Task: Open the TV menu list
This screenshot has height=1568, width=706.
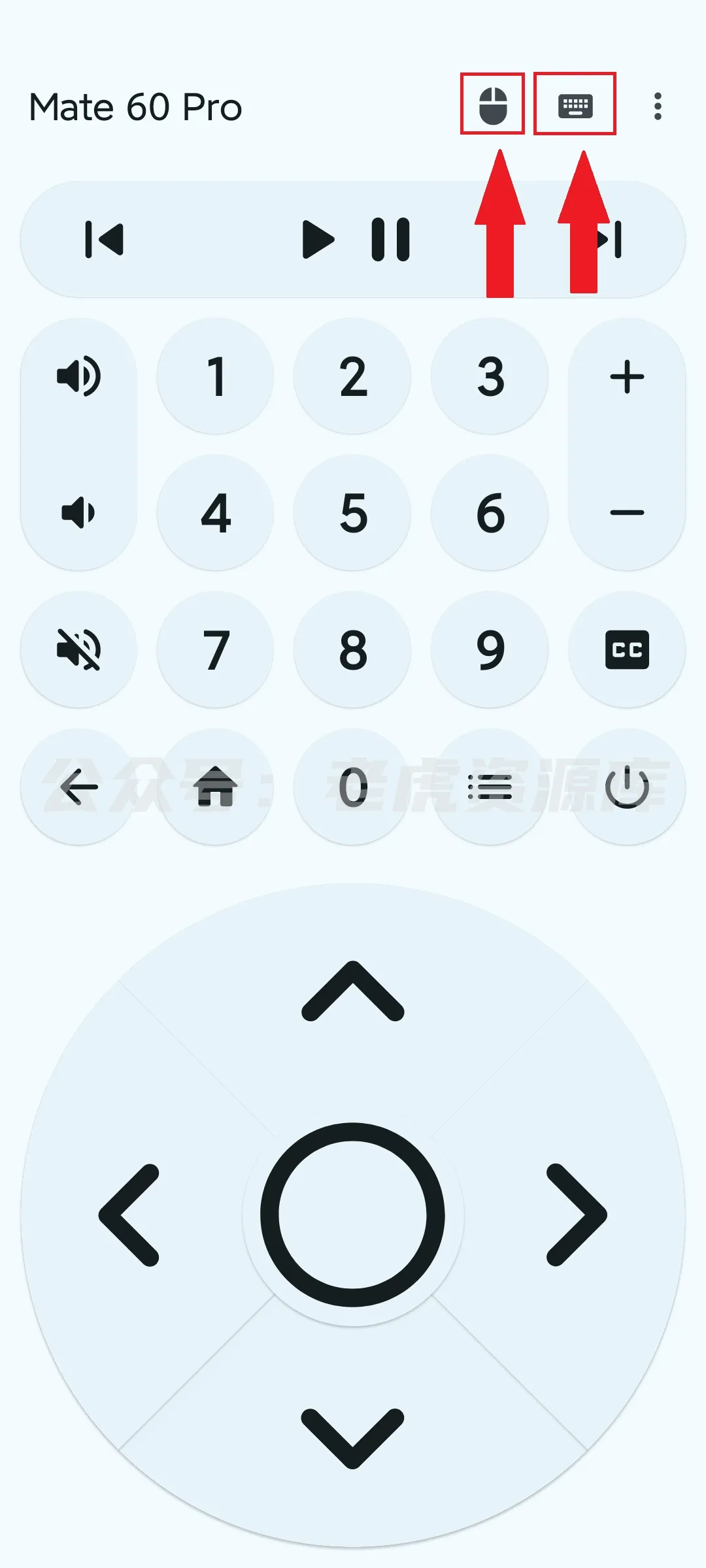Action: [490, 787]
